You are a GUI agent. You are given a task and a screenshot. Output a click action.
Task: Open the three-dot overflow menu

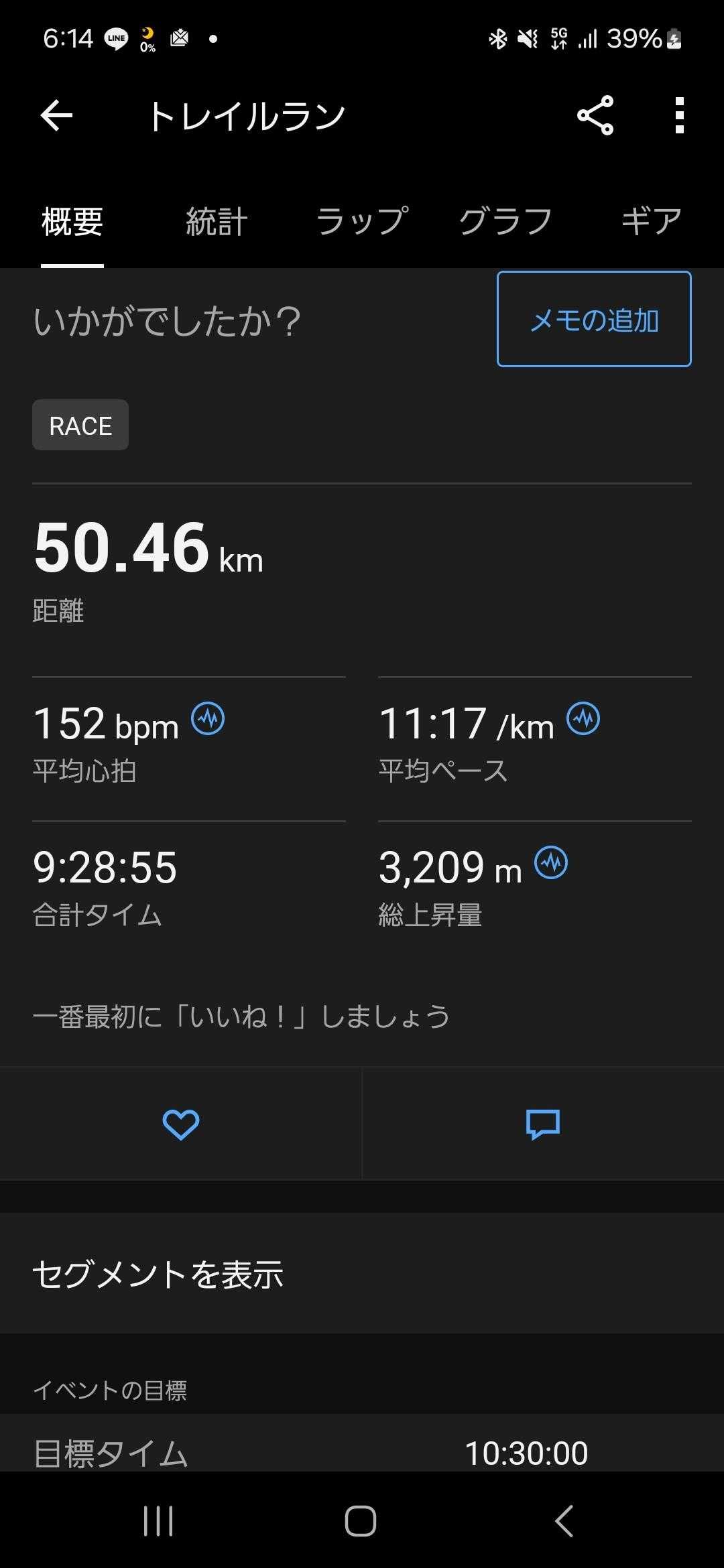[x=679, y=115]
